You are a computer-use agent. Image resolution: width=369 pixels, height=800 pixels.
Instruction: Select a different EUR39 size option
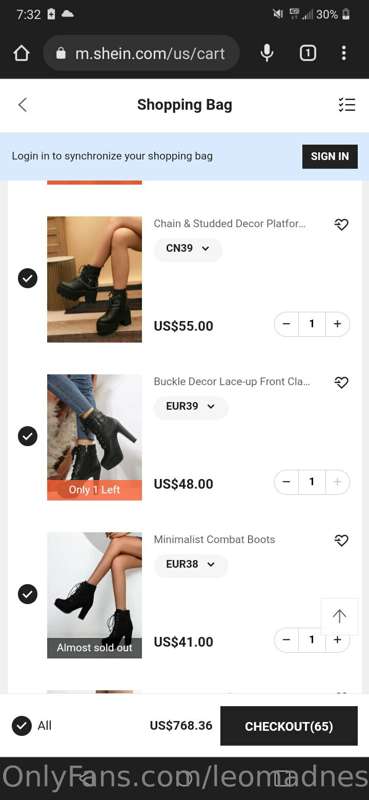(x=190, y=407)
